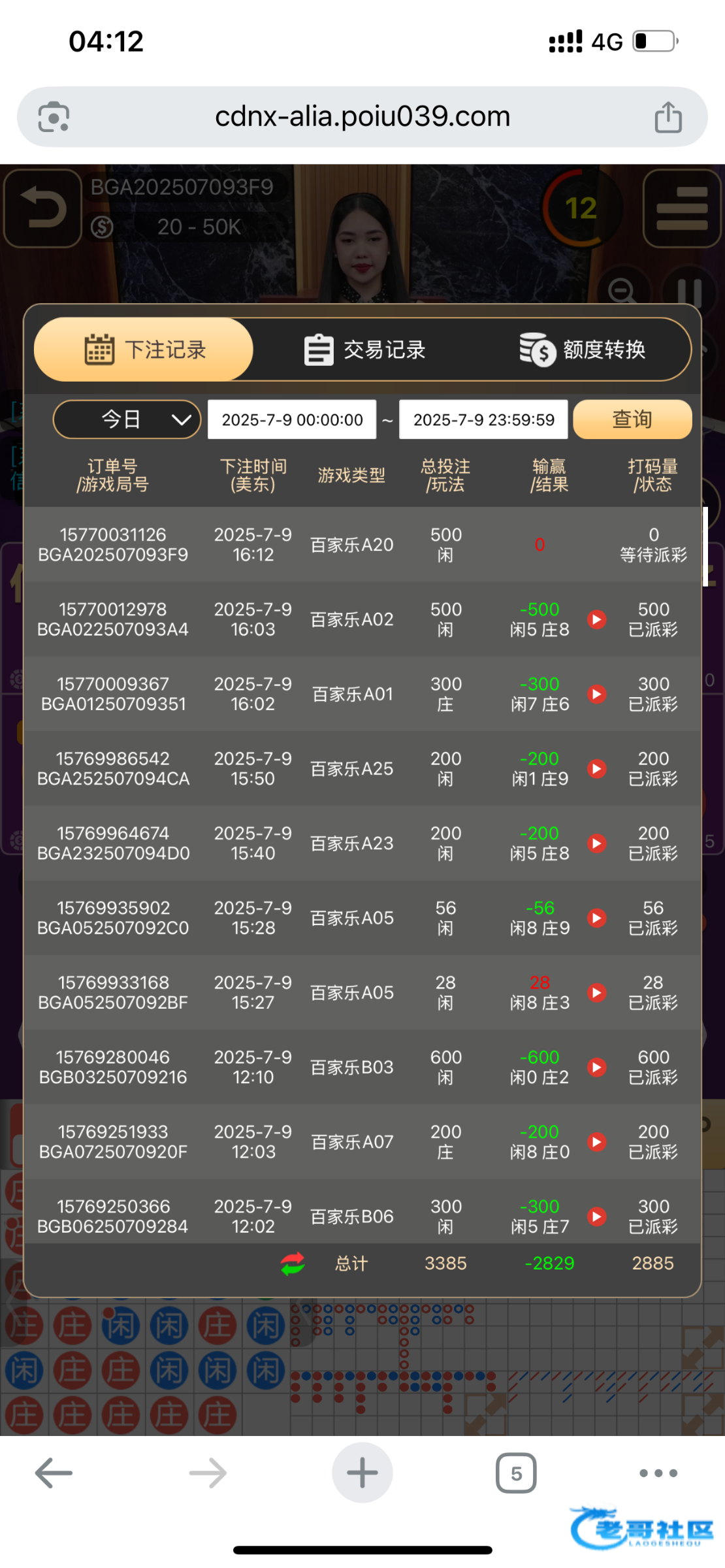Image resolution: width=725 pixels, height=1568 pixels.
Task: Refresh totals with the 总计 swap arrows
Action: (293, 1264)
